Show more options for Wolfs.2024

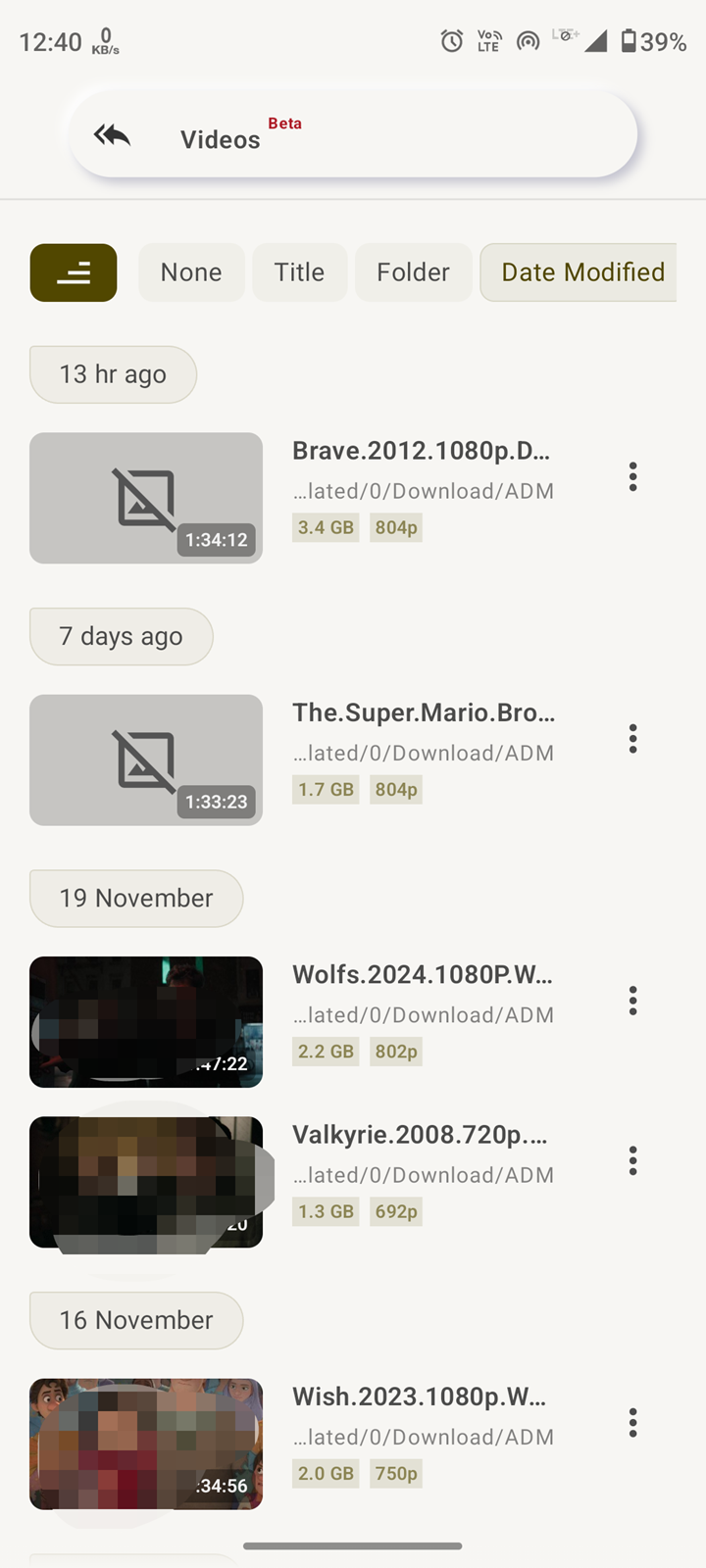point(633,1001)
